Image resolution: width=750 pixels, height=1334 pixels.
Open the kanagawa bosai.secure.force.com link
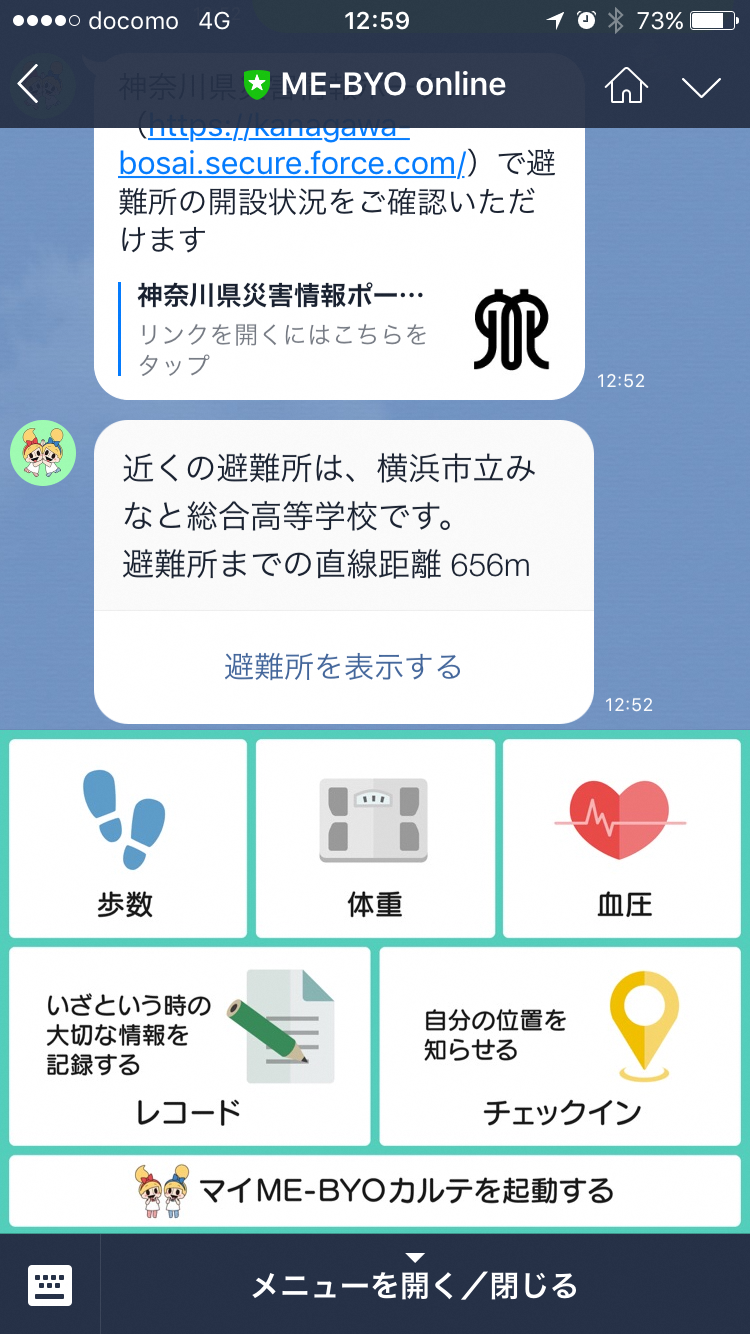(290, 161)
